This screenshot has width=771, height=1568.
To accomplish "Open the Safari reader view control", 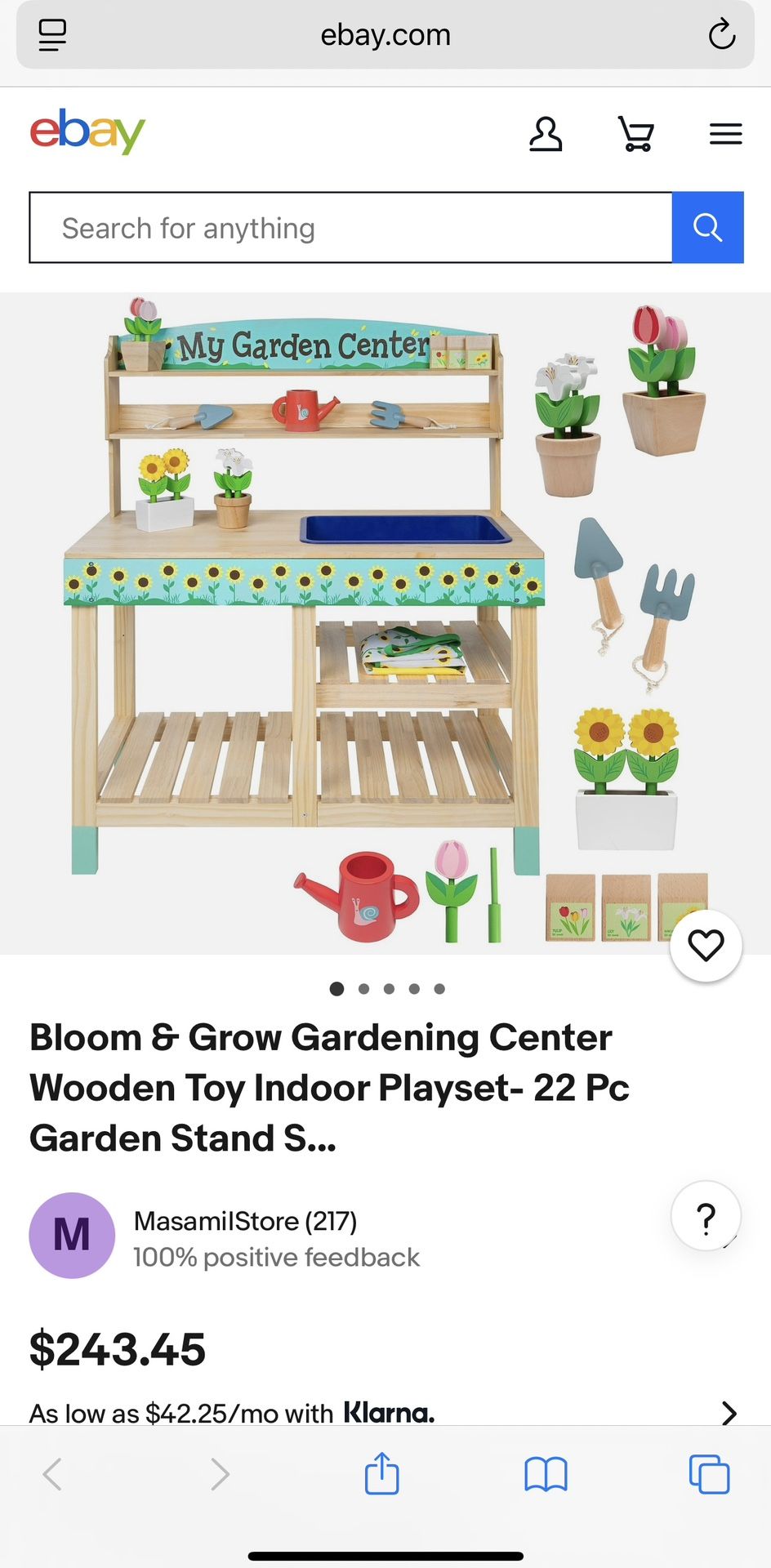I will [x=51, y=34].
